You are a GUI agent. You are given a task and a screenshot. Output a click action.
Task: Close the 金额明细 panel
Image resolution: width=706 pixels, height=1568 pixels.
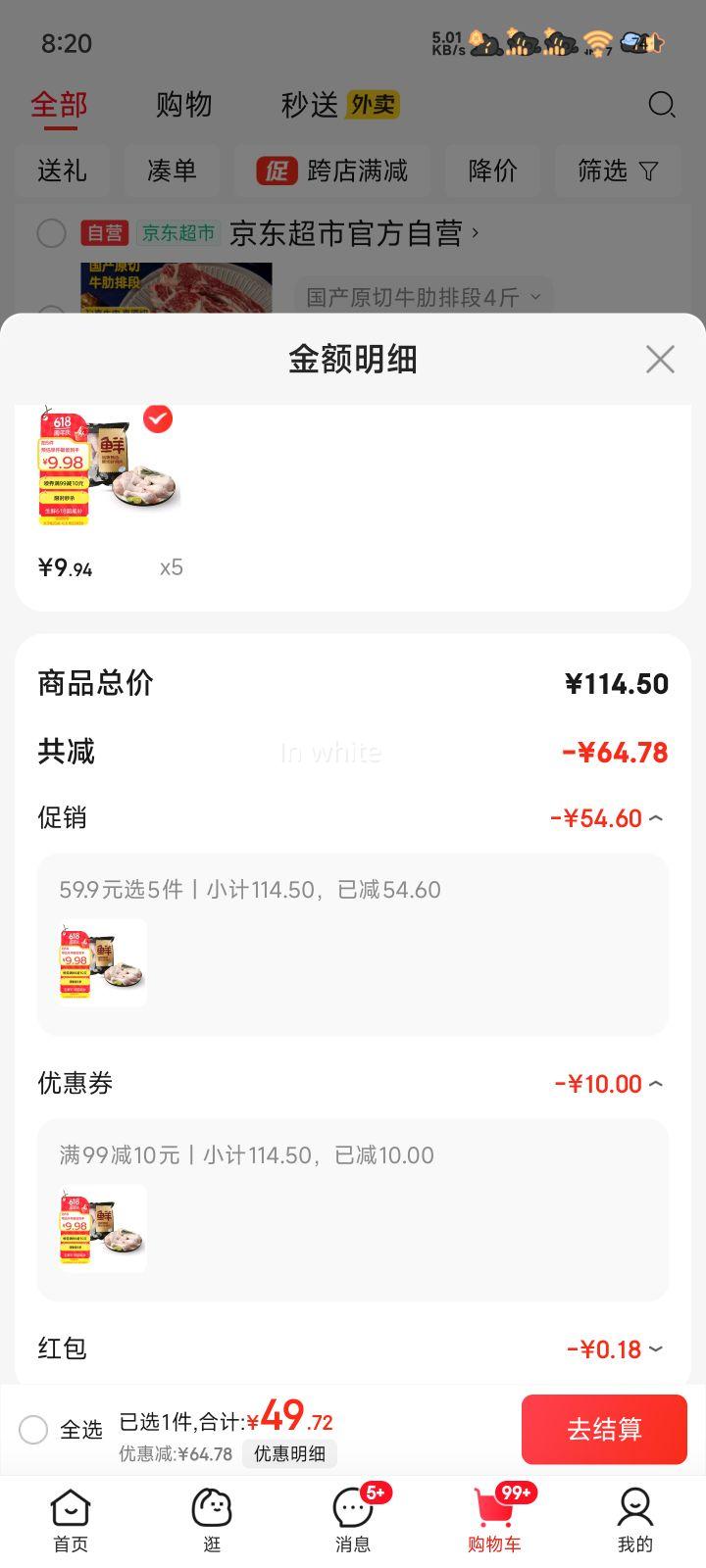[660, 360]
